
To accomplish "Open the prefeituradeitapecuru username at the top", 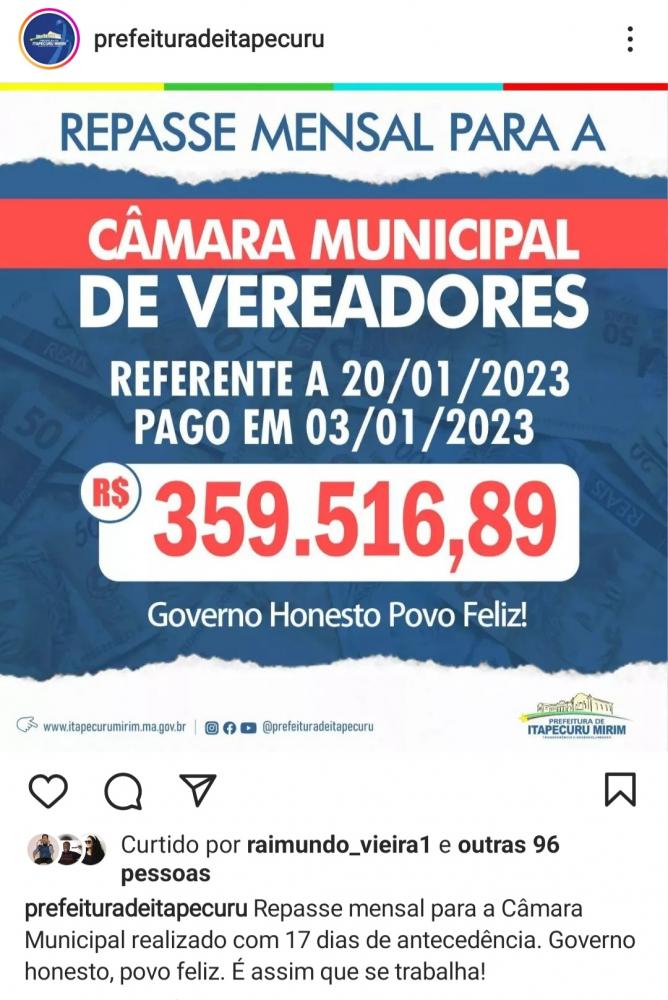I will coord(208,40).
